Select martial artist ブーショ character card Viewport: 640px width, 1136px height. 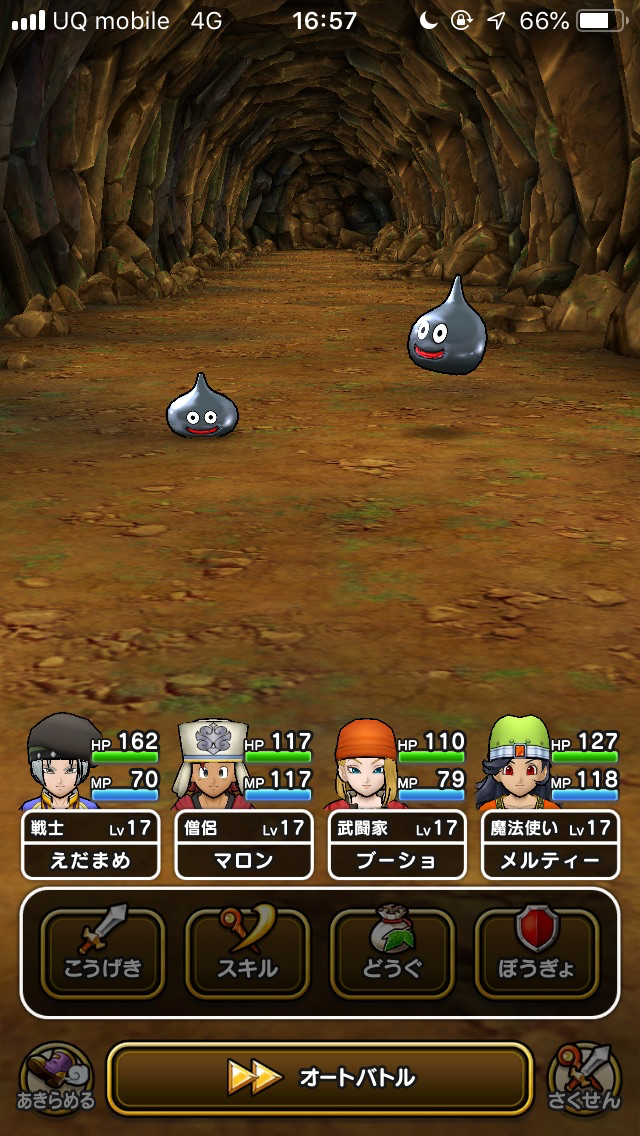397,845
